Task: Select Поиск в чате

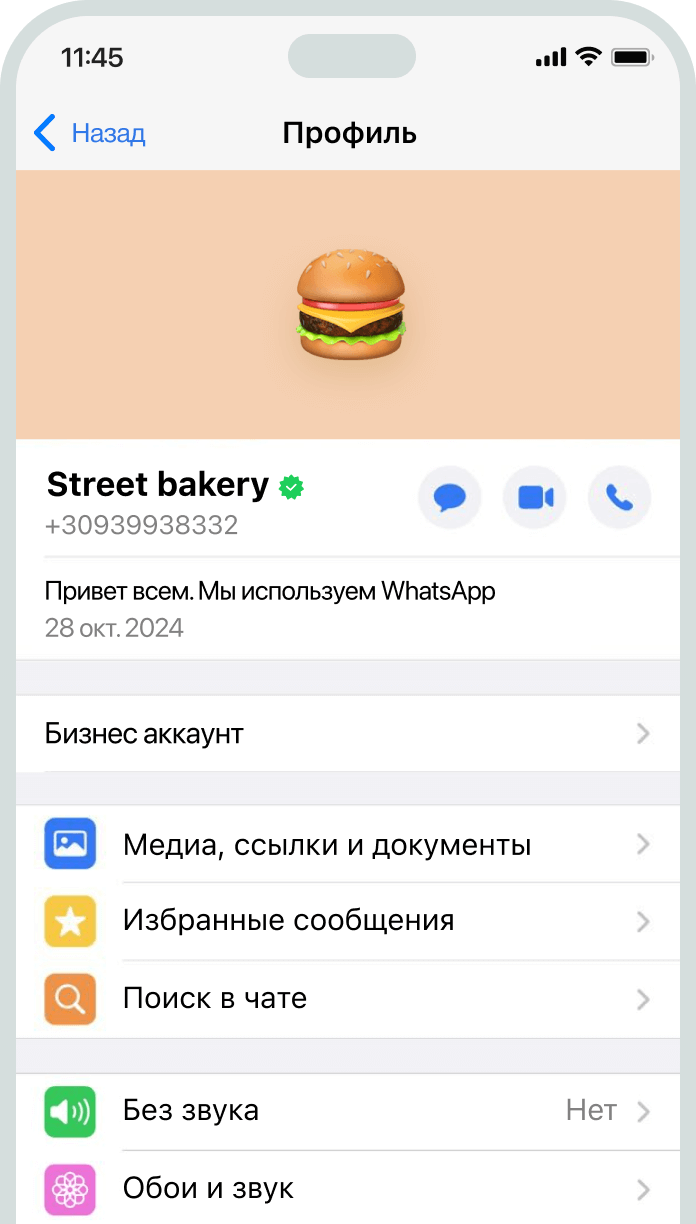Action: pyautogui.click(x=347, y=998)
